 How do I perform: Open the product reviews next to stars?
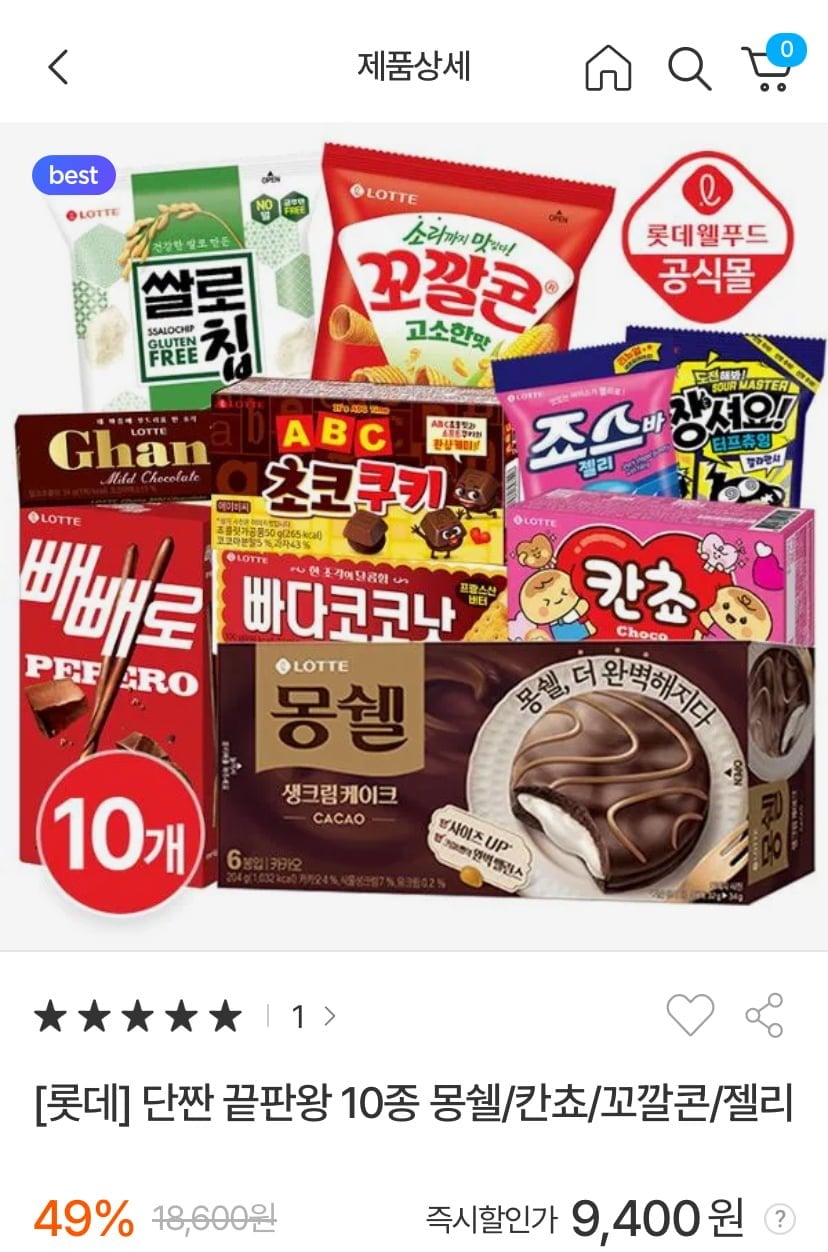point(312,1017)
